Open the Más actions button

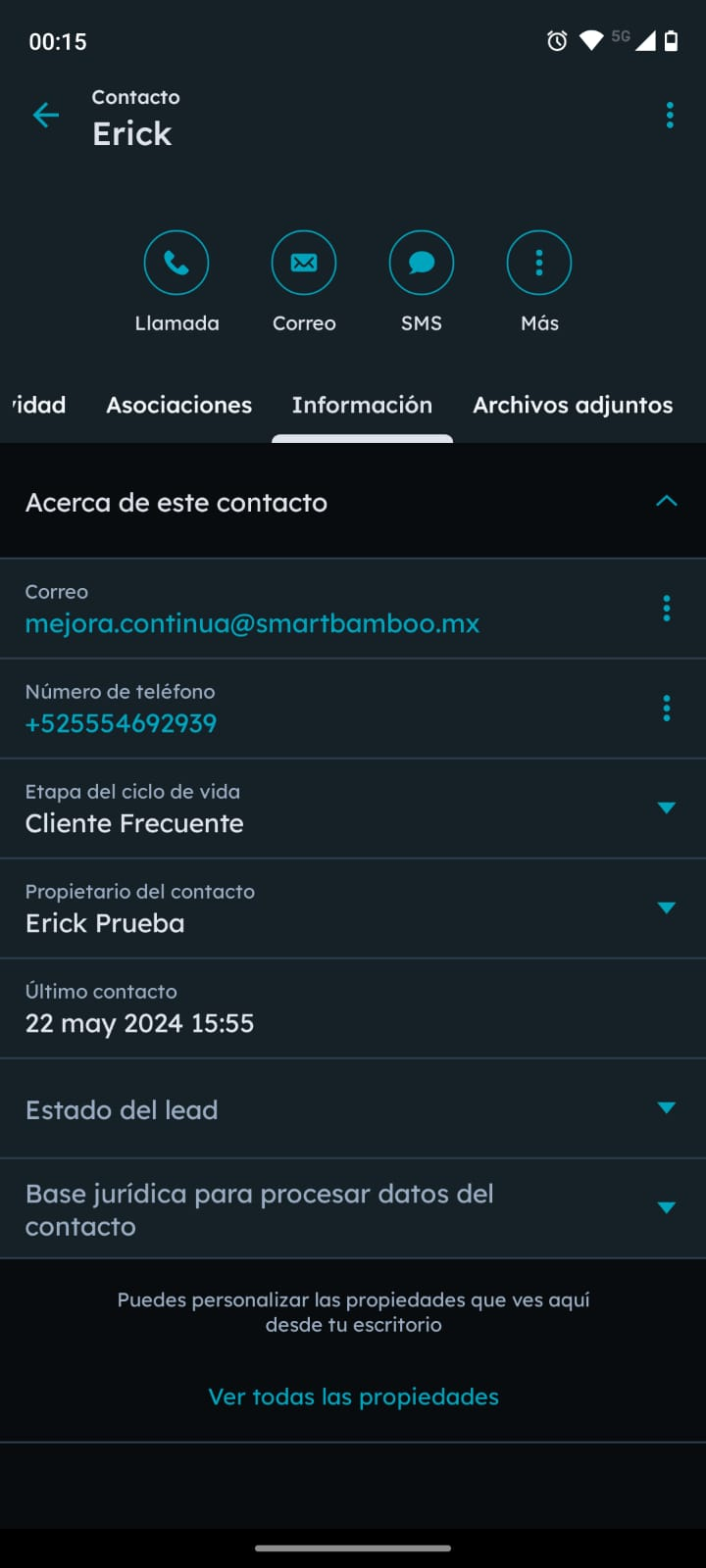[539, 263]
